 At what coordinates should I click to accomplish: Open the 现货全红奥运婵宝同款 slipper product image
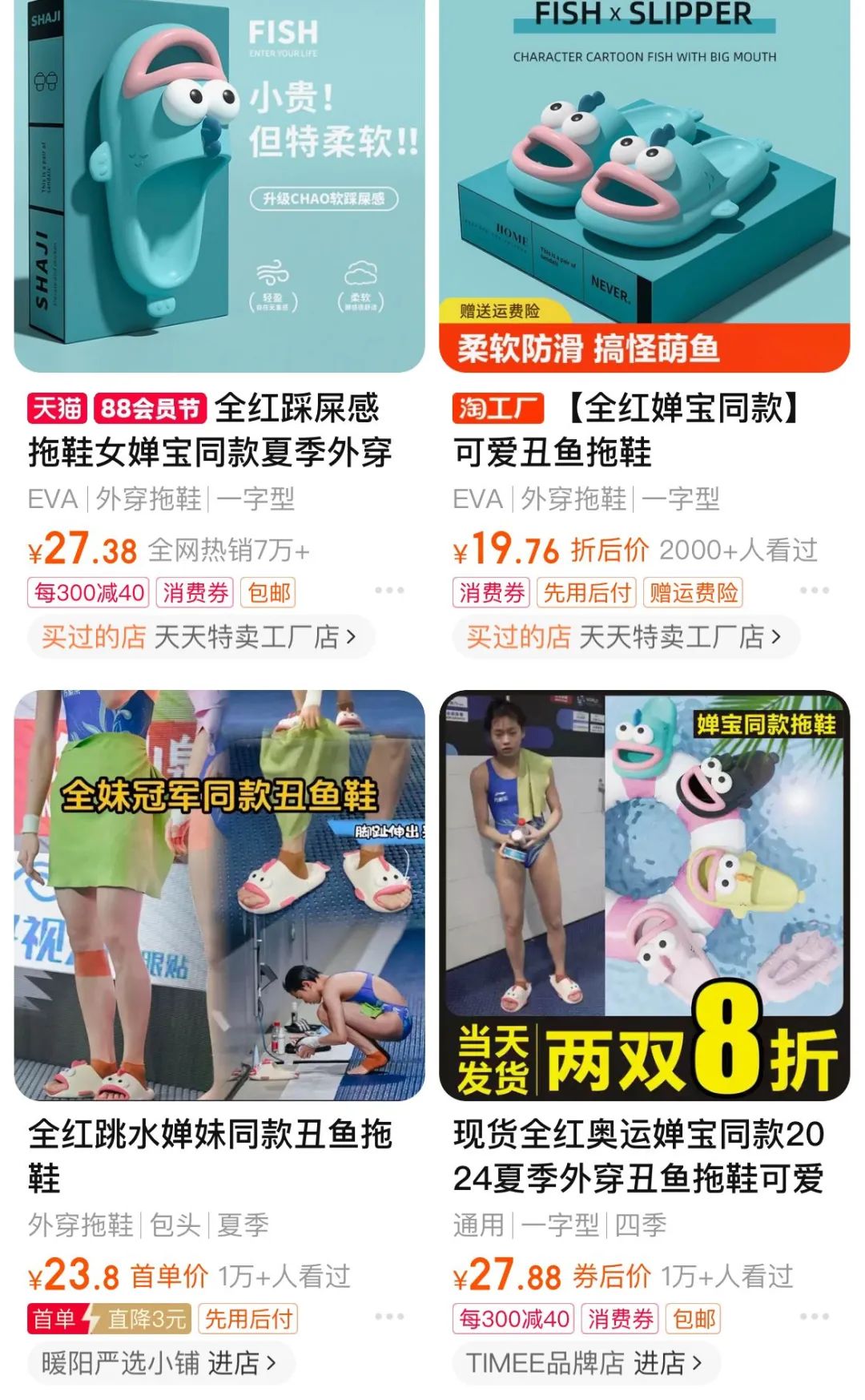pos(644,895)
